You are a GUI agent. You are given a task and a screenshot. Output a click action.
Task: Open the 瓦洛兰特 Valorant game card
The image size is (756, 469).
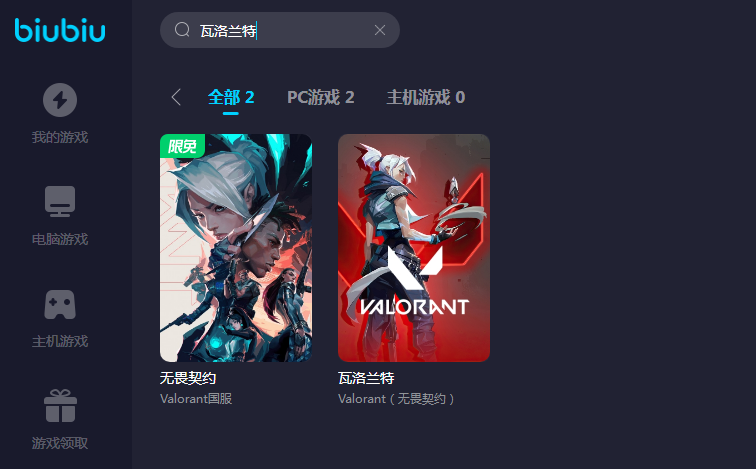pyautogui.click(x=414, y=248)
